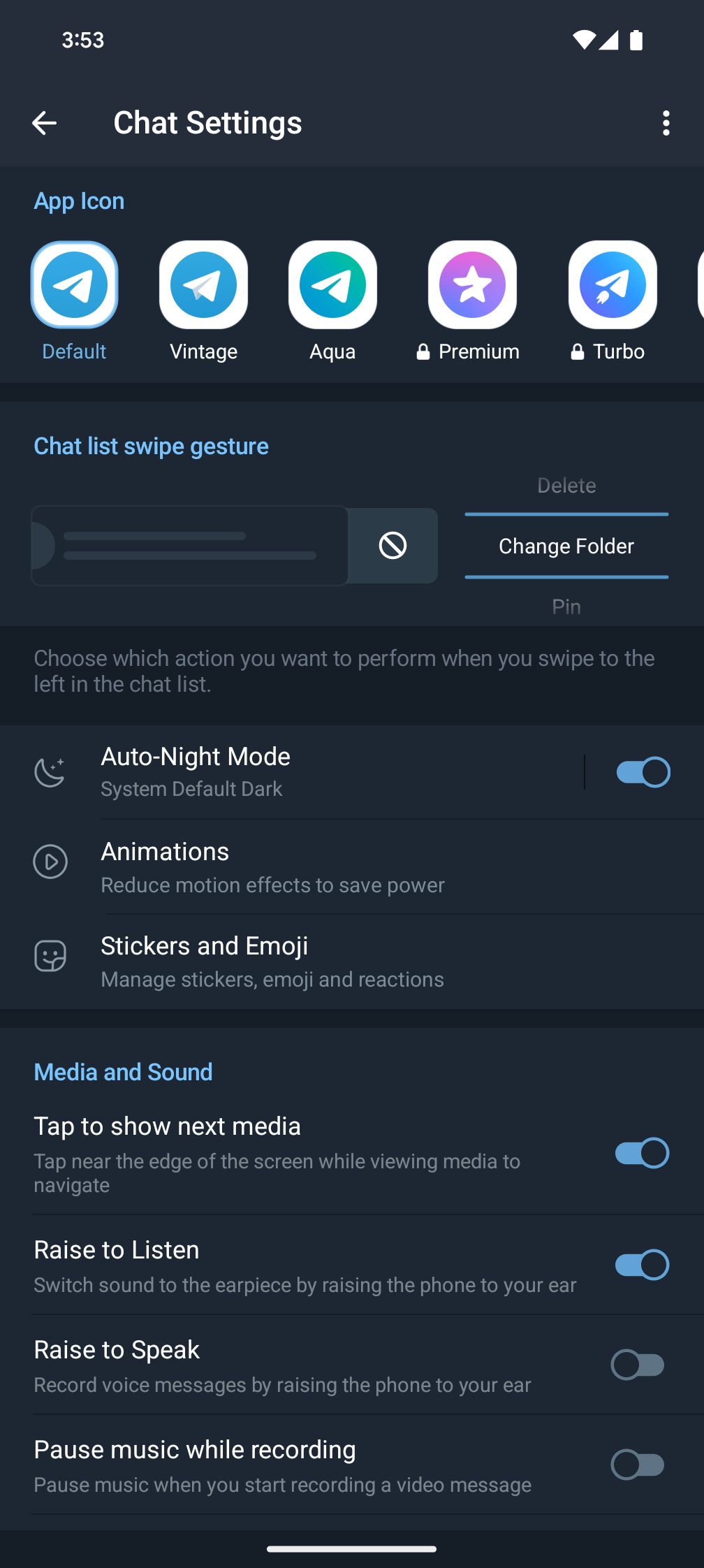Unlock the Premium app icon
This screenshot has width=704, height=1568.
[472, 284]
